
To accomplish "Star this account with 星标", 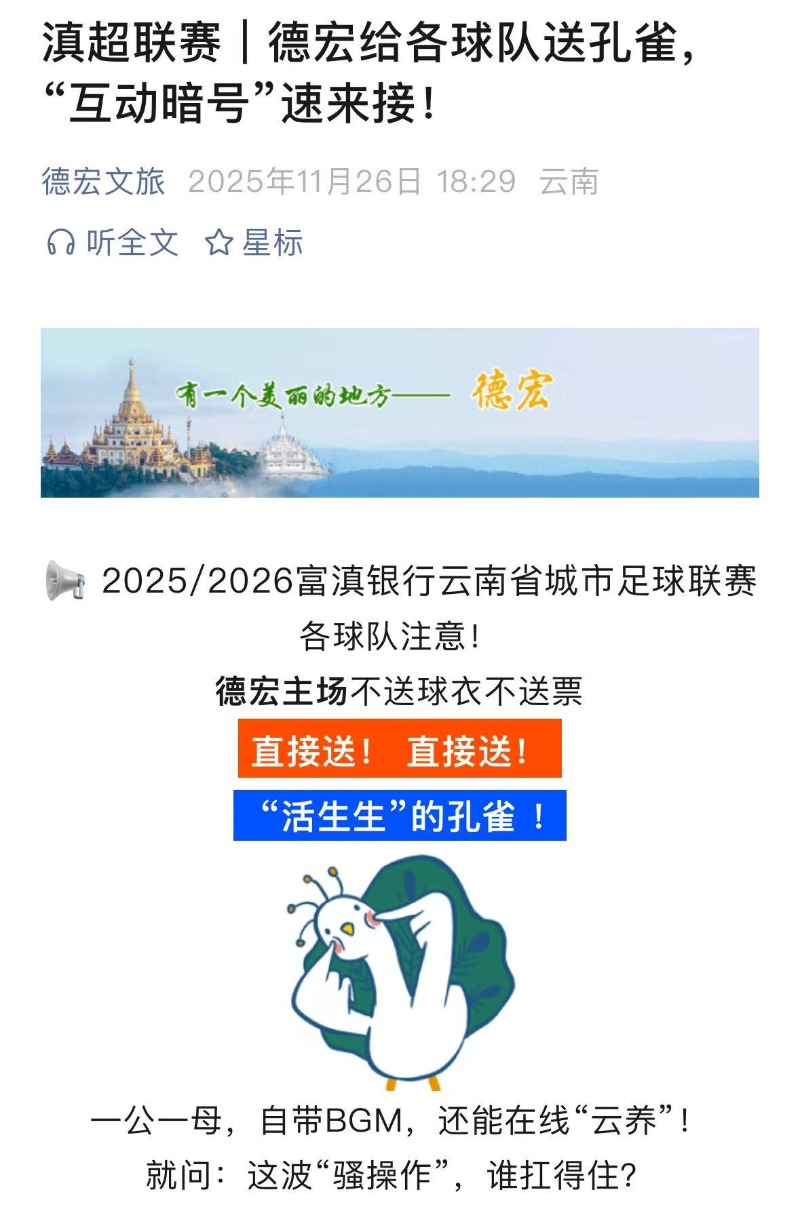I will 254,243.
